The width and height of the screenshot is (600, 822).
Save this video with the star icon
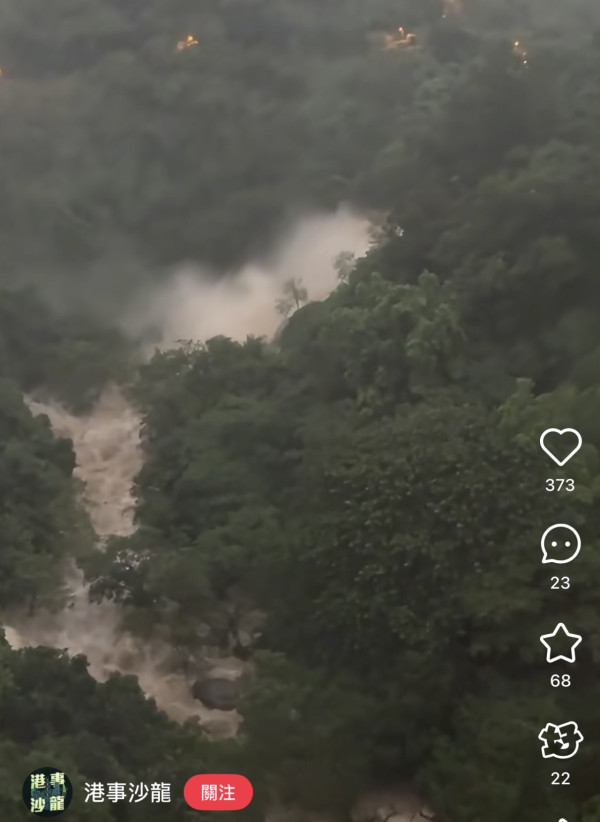point(560,643)
